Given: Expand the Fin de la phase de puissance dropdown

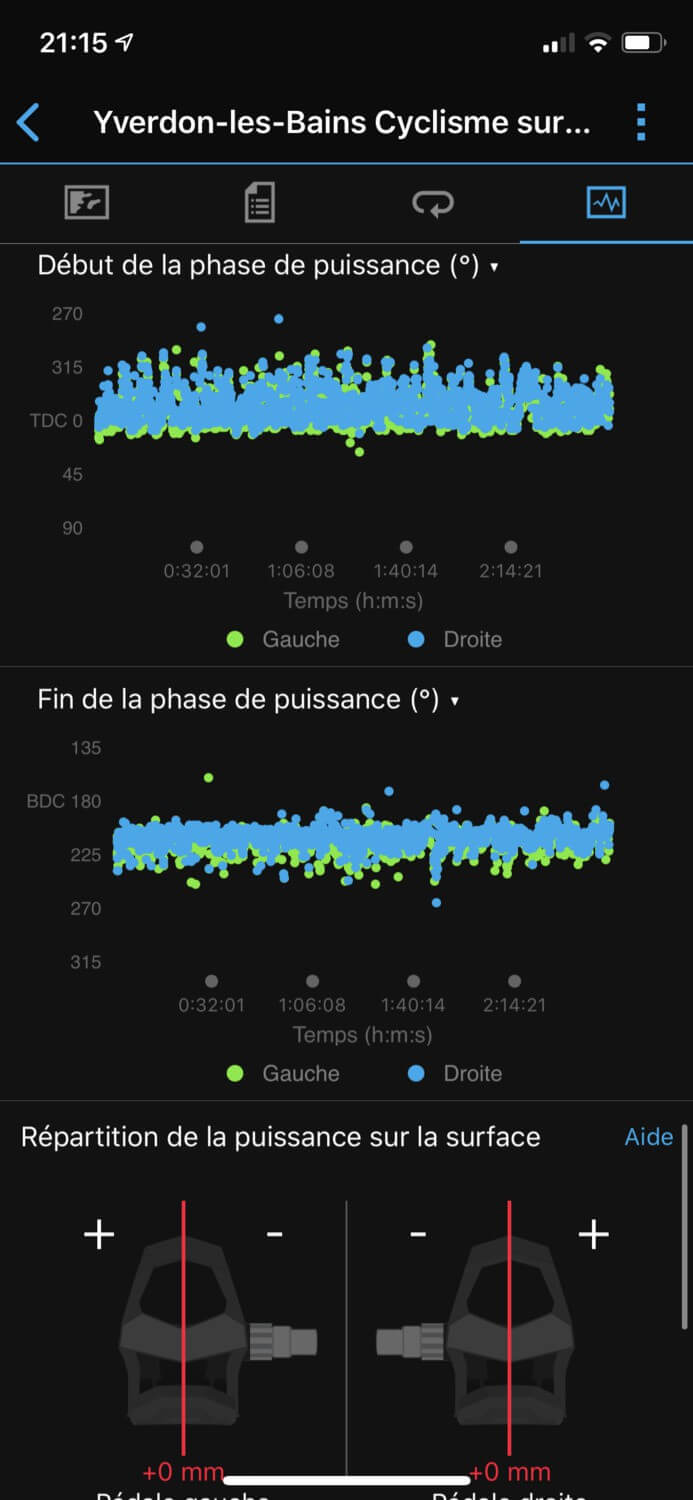Looking at the screenshot, I should pyautogui.click(x=454, y=701).
